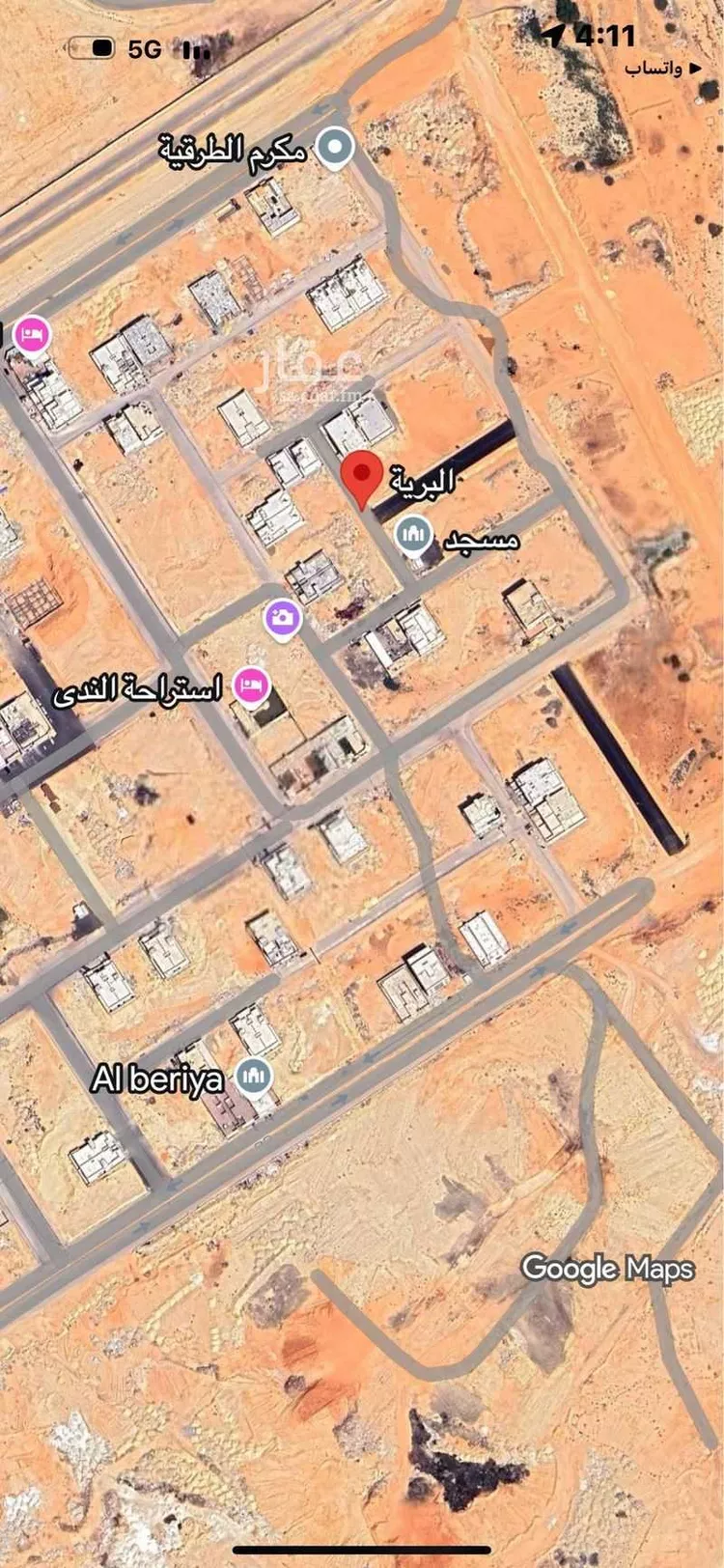Select the unlabeled pink lodging marker near the highway
This screenshot has width=724, height=1568.
pos(32,335)
